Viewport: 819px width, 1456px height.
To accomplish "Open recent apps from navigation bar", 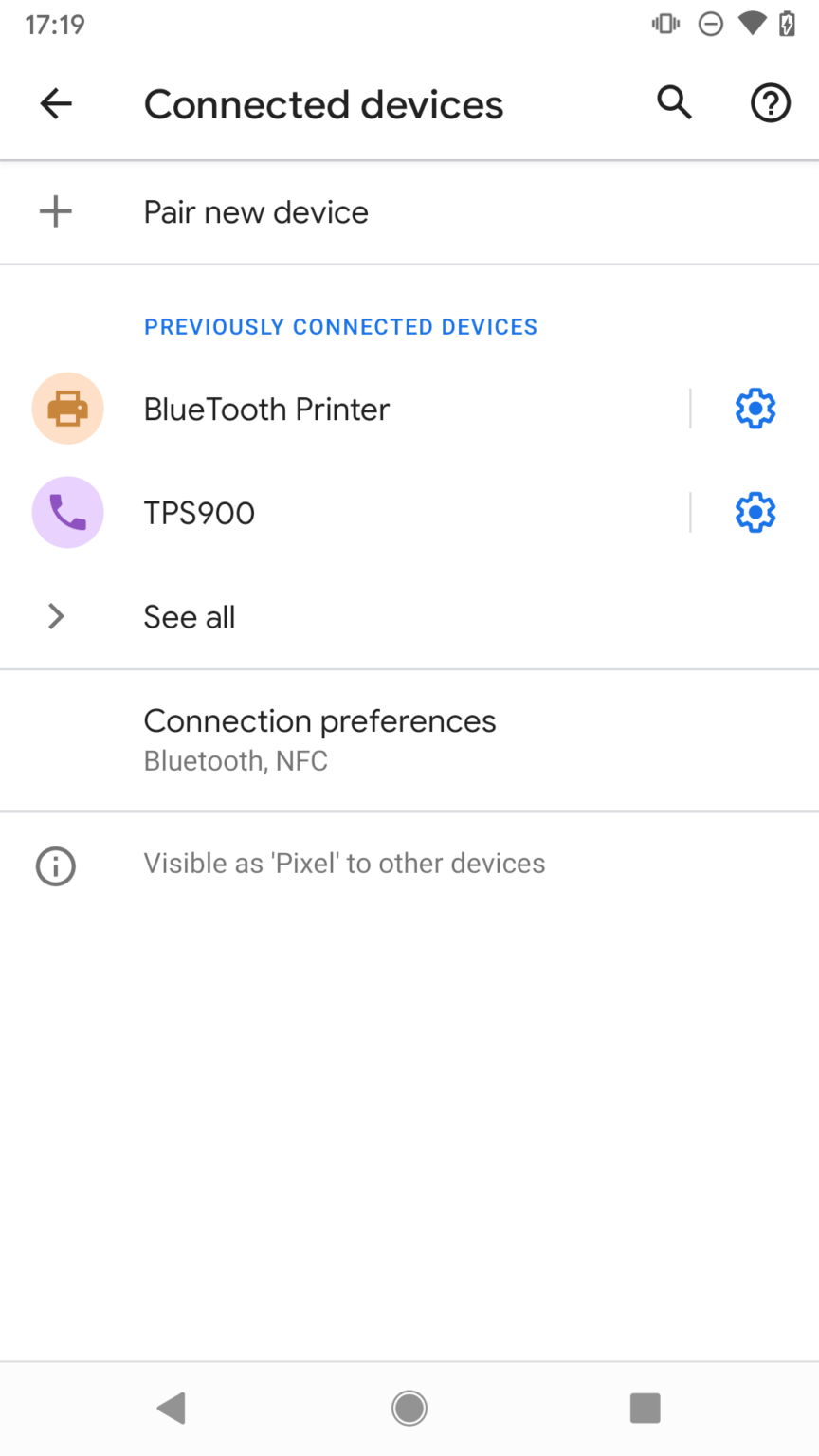I will coord(646,1408).
